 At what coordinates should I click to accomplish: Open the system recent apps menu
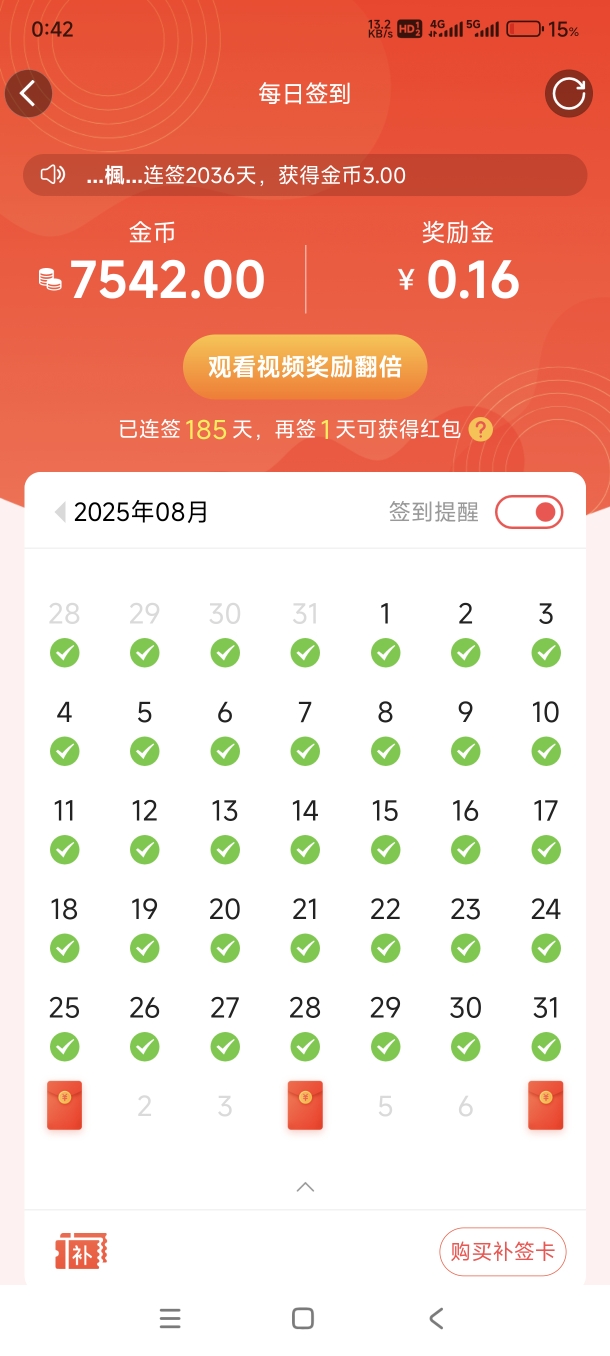170,1319
